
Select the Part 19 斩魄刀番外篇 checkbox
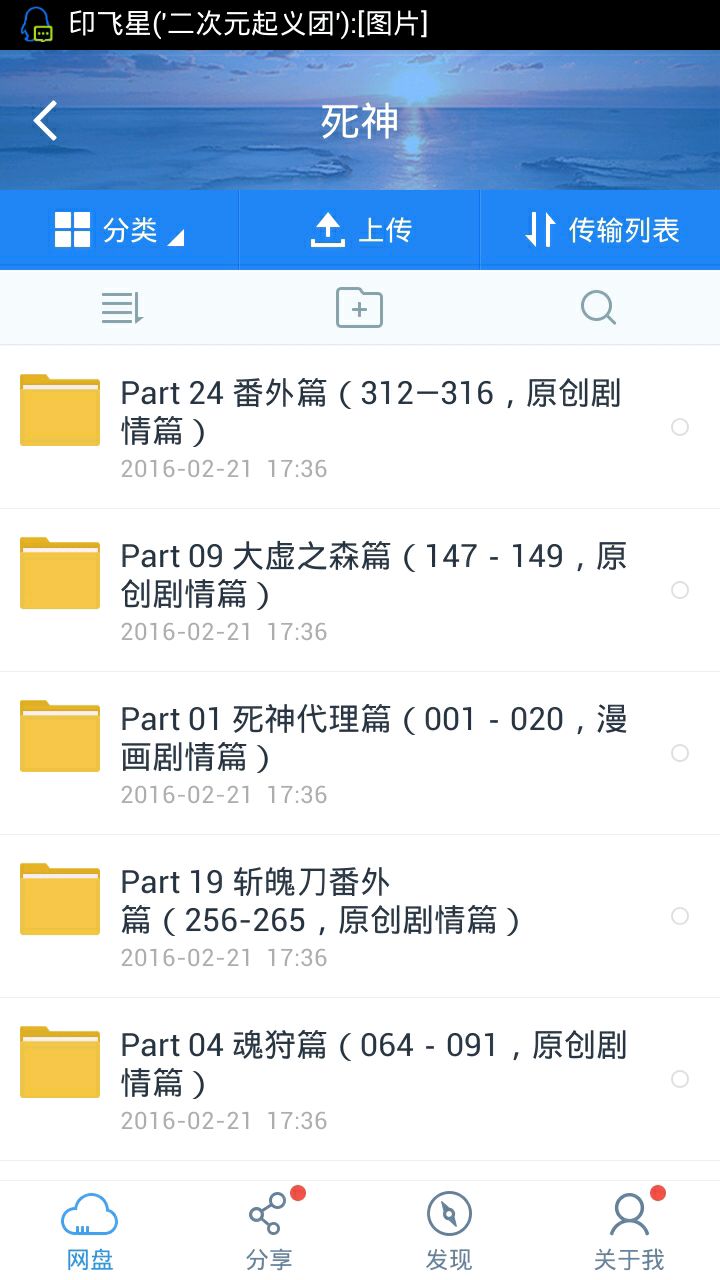(680, 916)
